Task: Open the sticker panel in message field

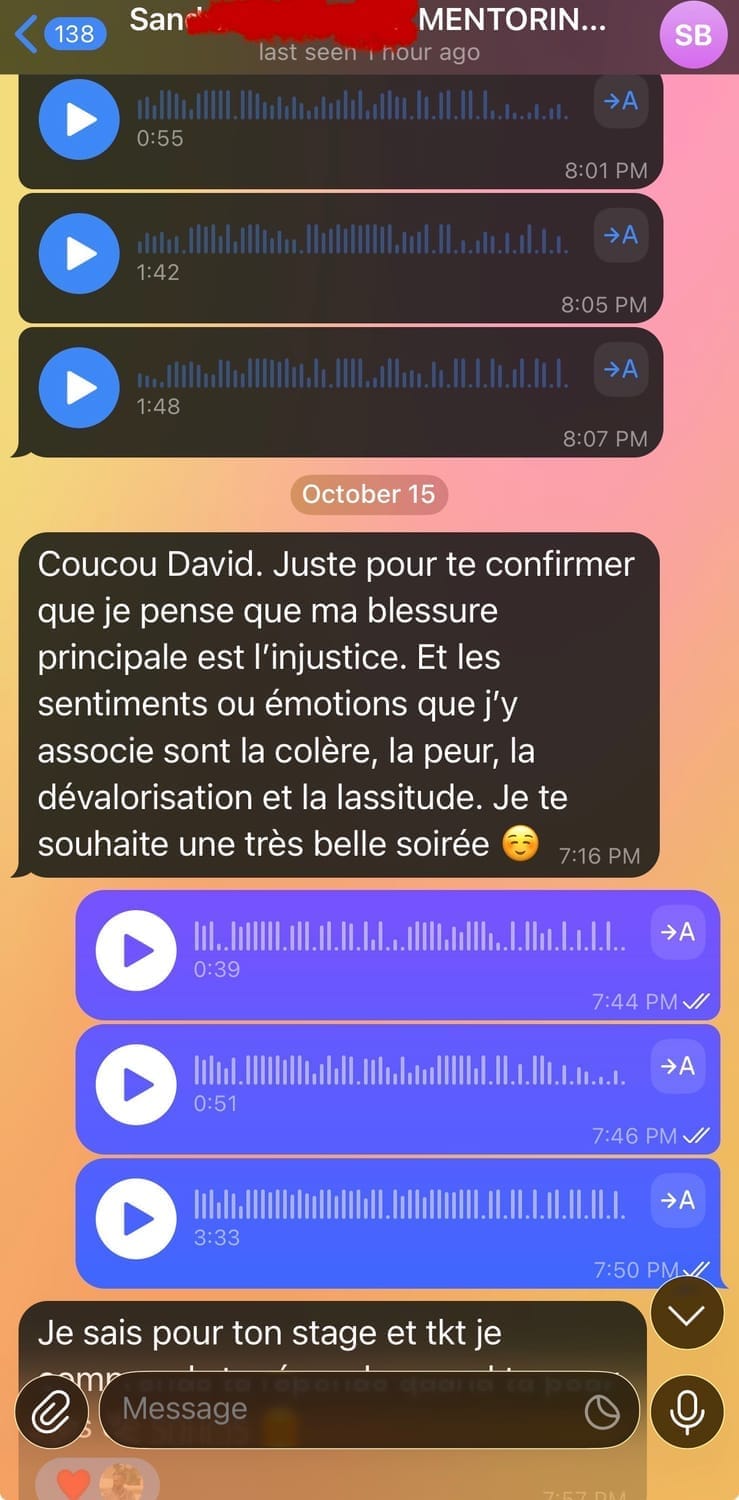Action: click(603, 1411)
